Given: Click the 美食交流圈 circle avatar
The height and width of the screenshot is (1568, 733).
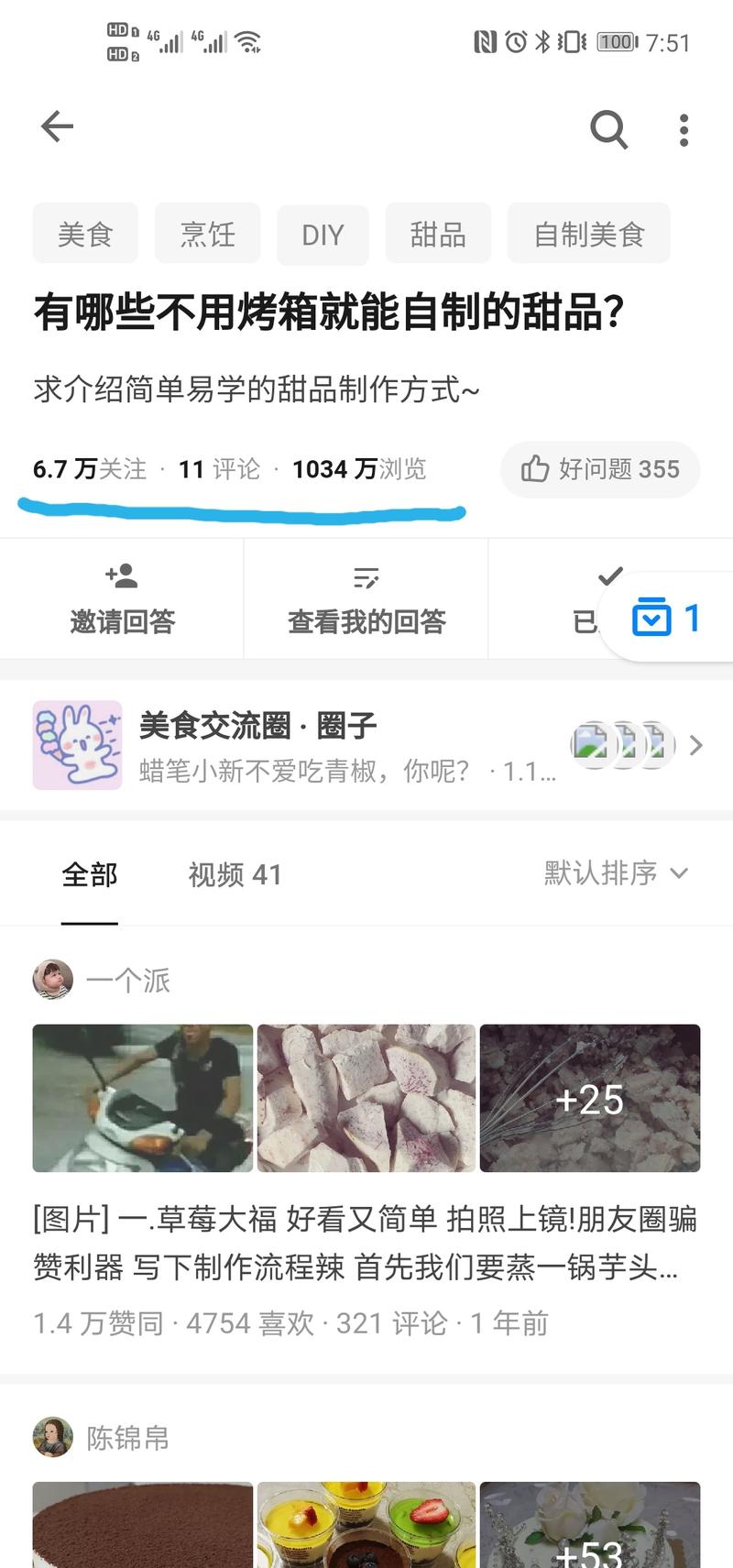Looking at the screenshot, I should click(x=77, y=744).
